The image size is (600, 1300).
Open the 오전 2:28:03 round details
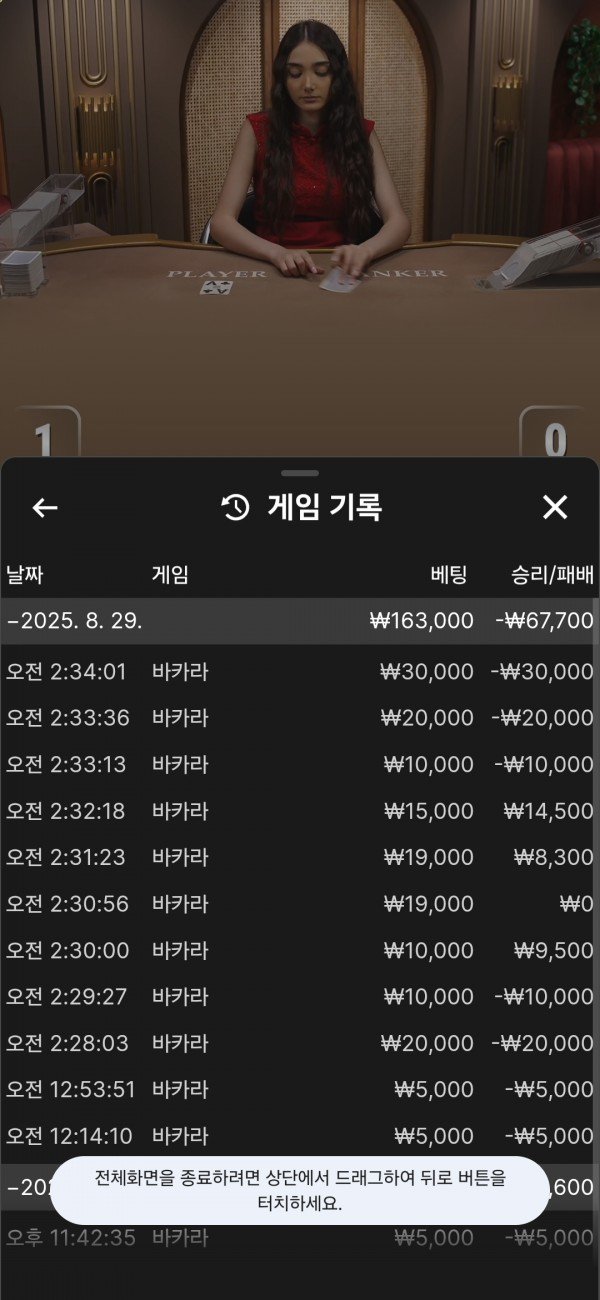click(298, 1043)
